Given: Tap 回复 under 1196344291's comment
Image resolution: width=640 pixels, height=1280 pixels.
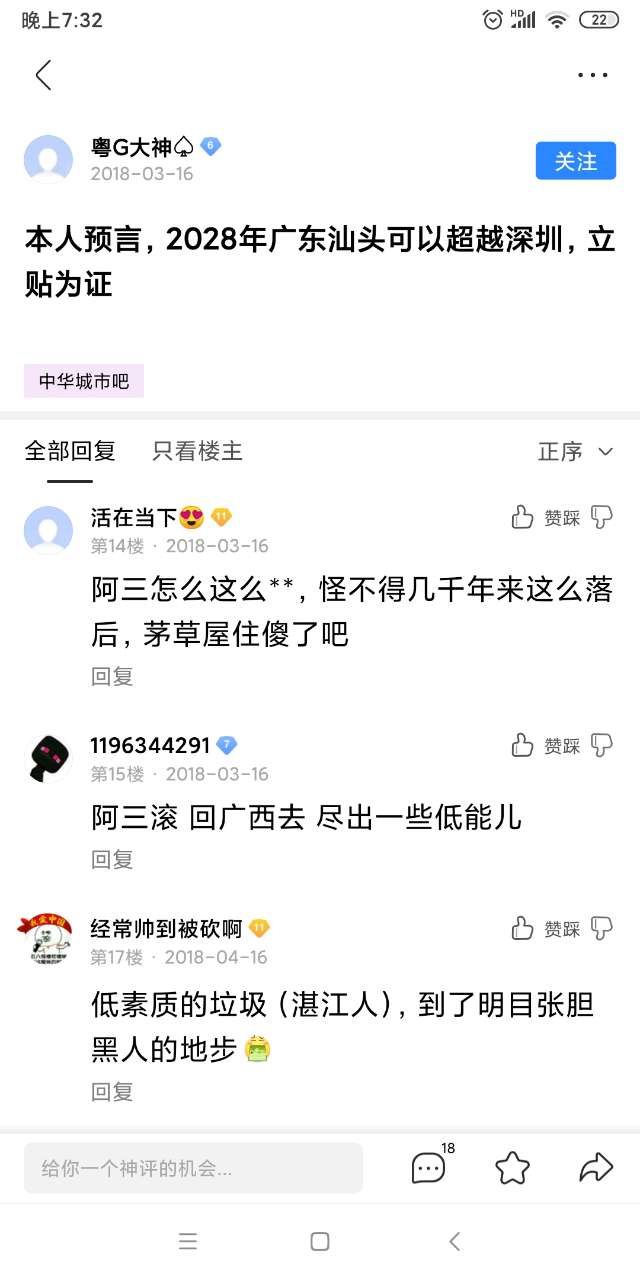Looking at the screenshot, I should [112, 859].
